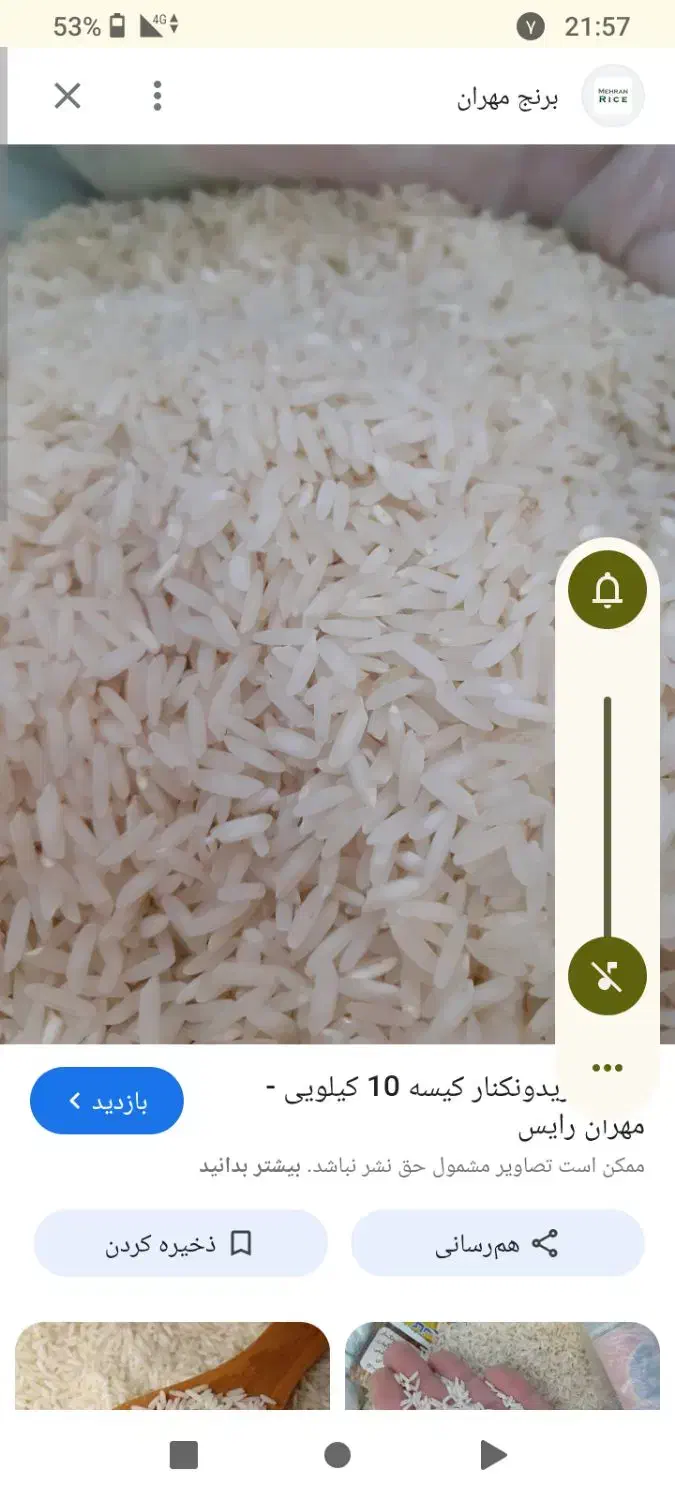Tap the ringer bell mode icon
The image size is (675, 1500).
point(607,590)
